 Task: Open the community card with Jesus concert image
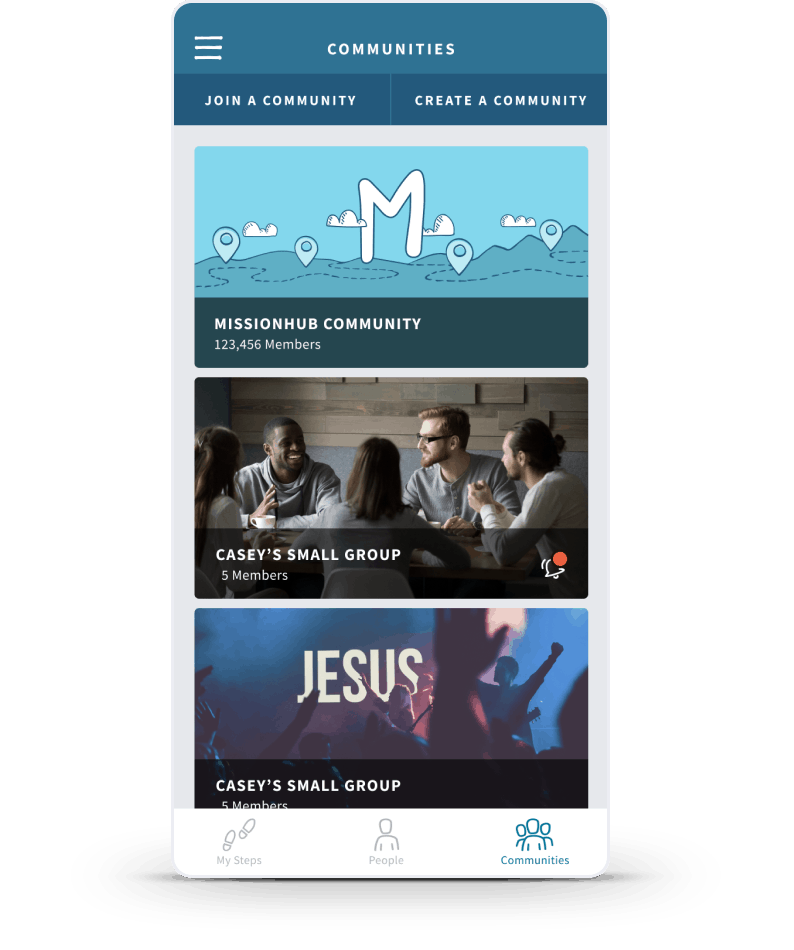[391, 700]
